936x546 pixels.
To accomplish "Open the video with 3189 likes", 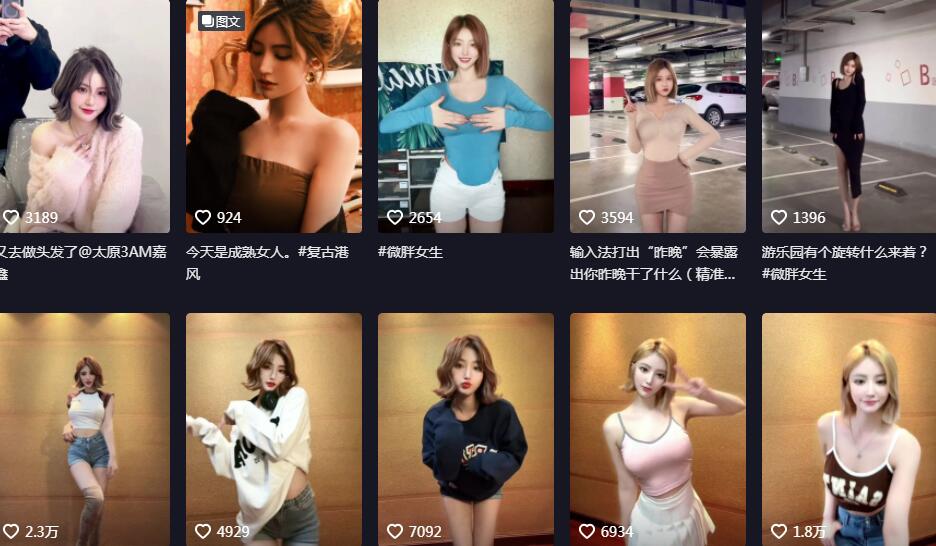I will [85, 115].
